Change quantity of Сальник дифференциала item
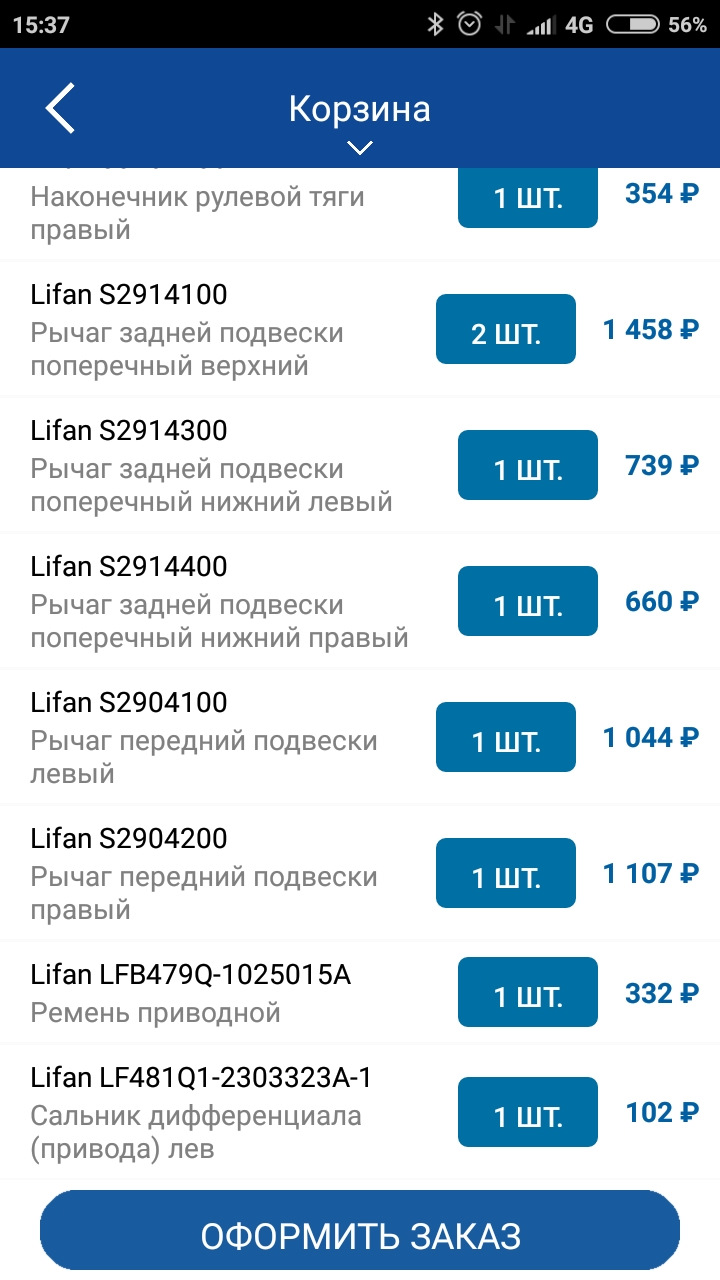The width and height of the screenshot is (720, 1280). 527,1111
